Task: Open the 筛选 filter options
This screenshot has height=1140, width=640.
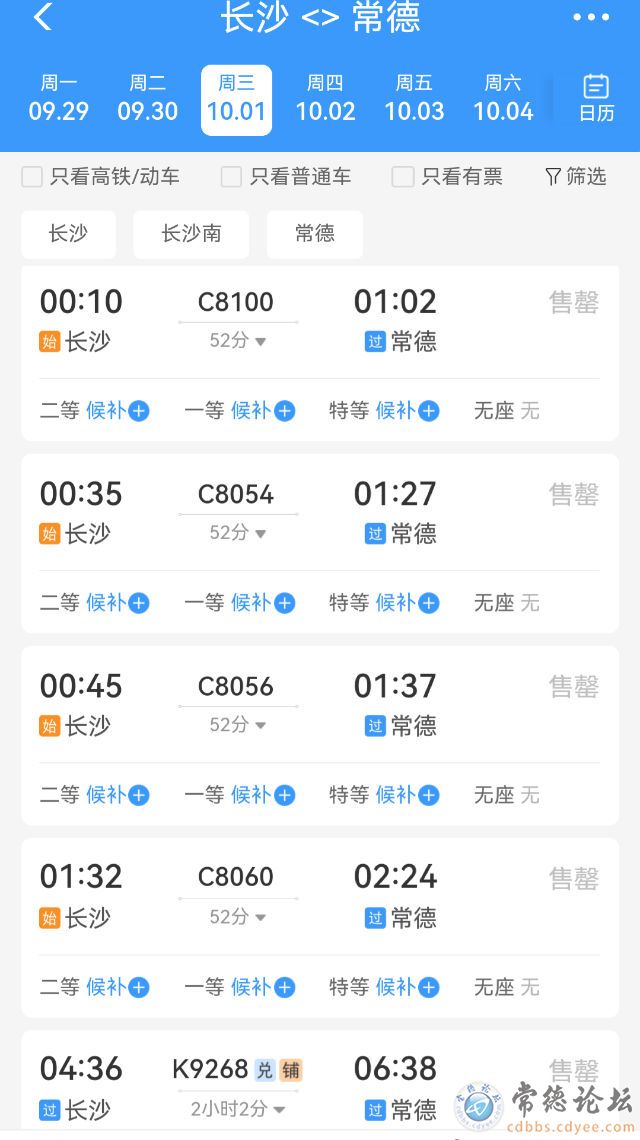Action: (576, 177)
